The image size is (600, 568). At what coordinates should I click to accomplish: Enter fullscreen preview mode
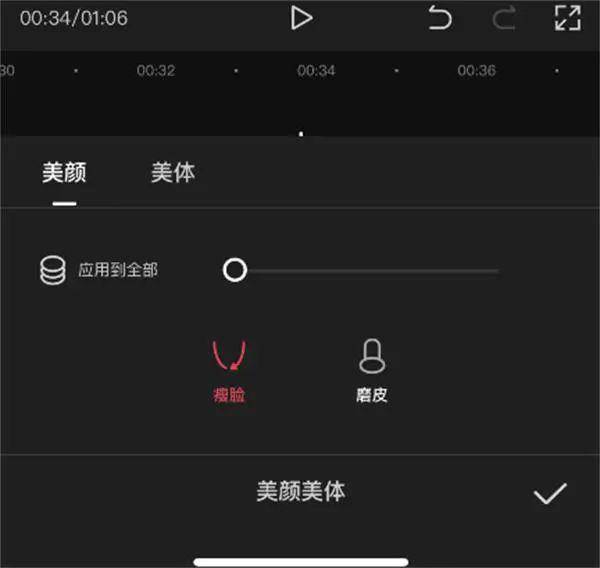(x=567, y=18)
